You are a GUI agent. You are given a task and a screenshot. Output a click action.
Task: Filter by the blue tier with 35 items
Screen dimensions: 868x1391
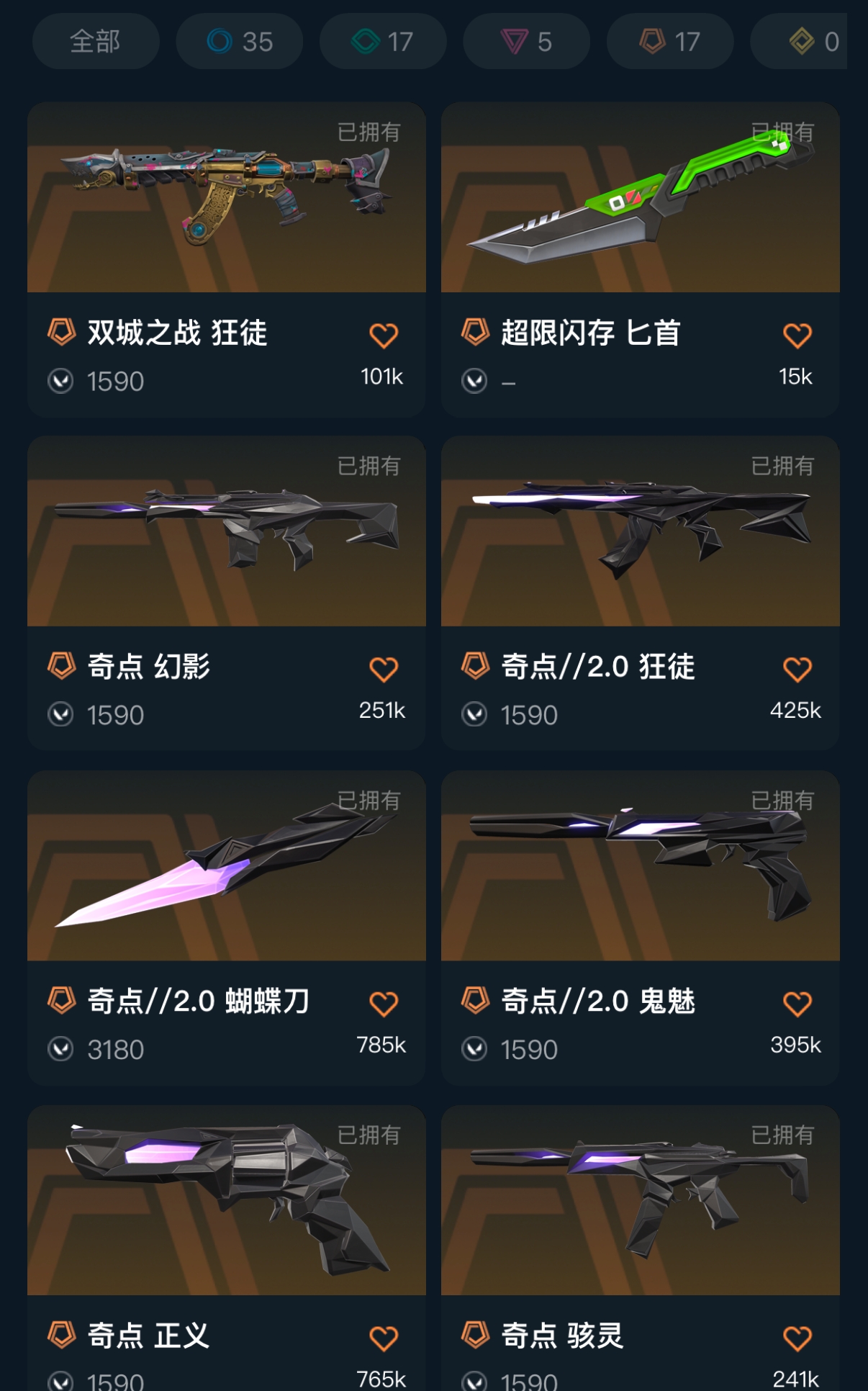[239, 42]
